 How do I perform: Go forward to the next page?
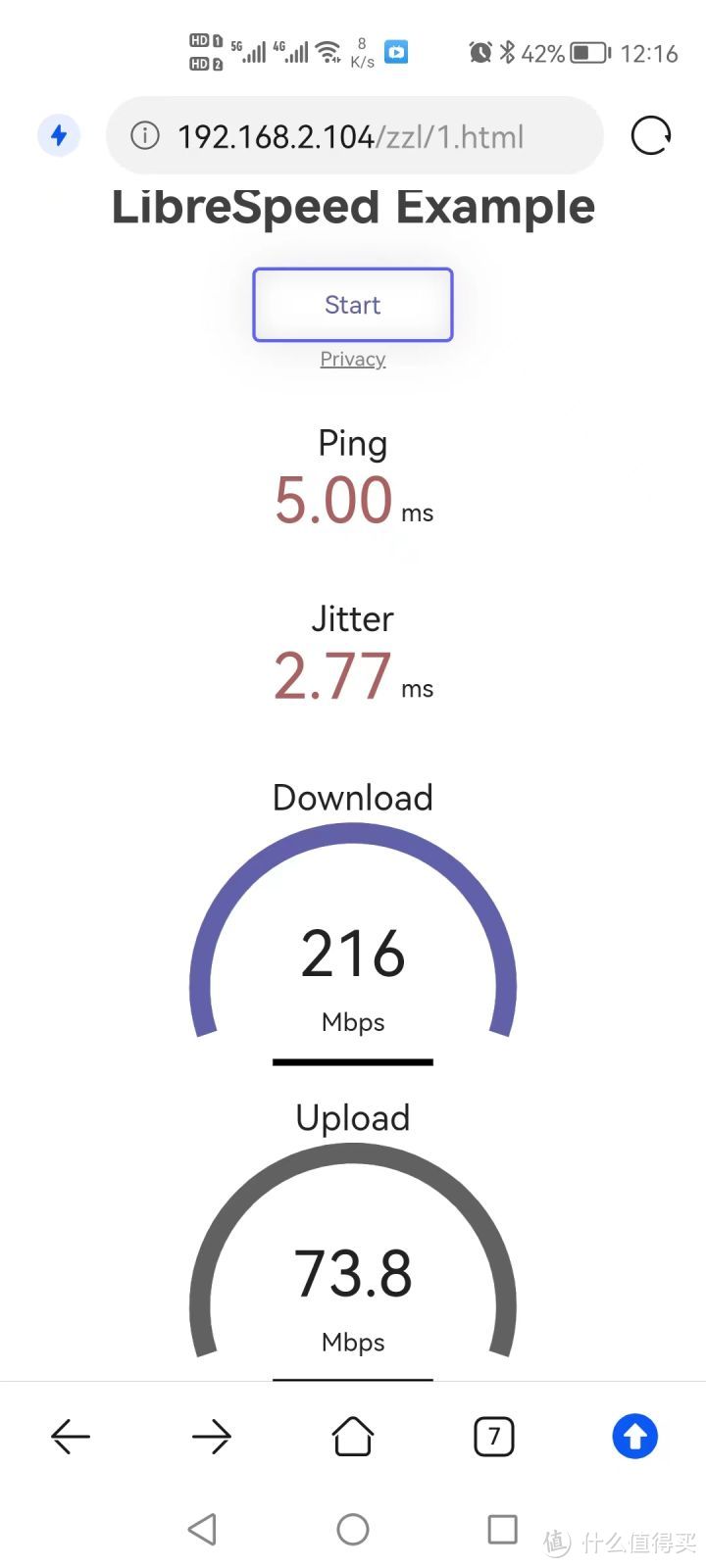click(212, 1437)
